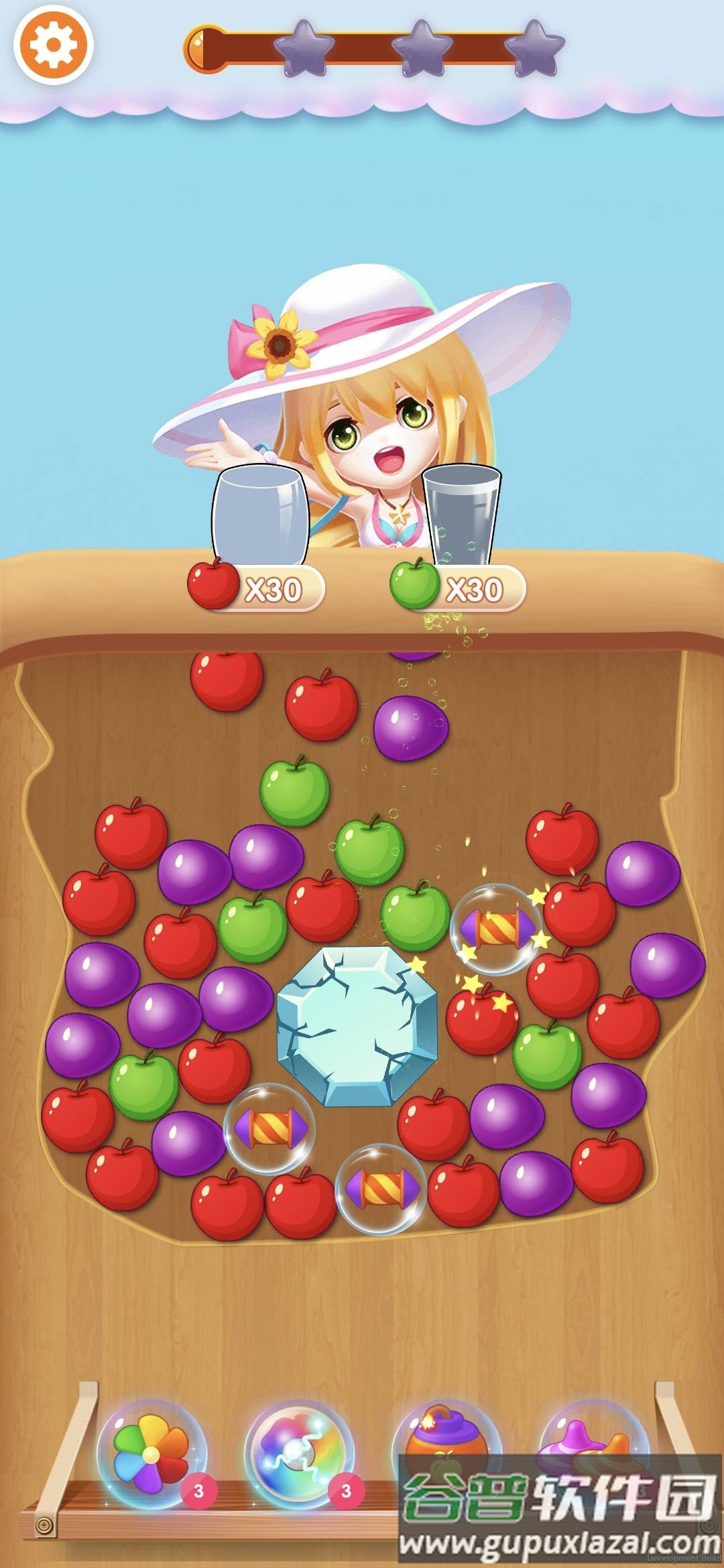Pop the candy bubble beside the bottom red apples

(381, 1188)
